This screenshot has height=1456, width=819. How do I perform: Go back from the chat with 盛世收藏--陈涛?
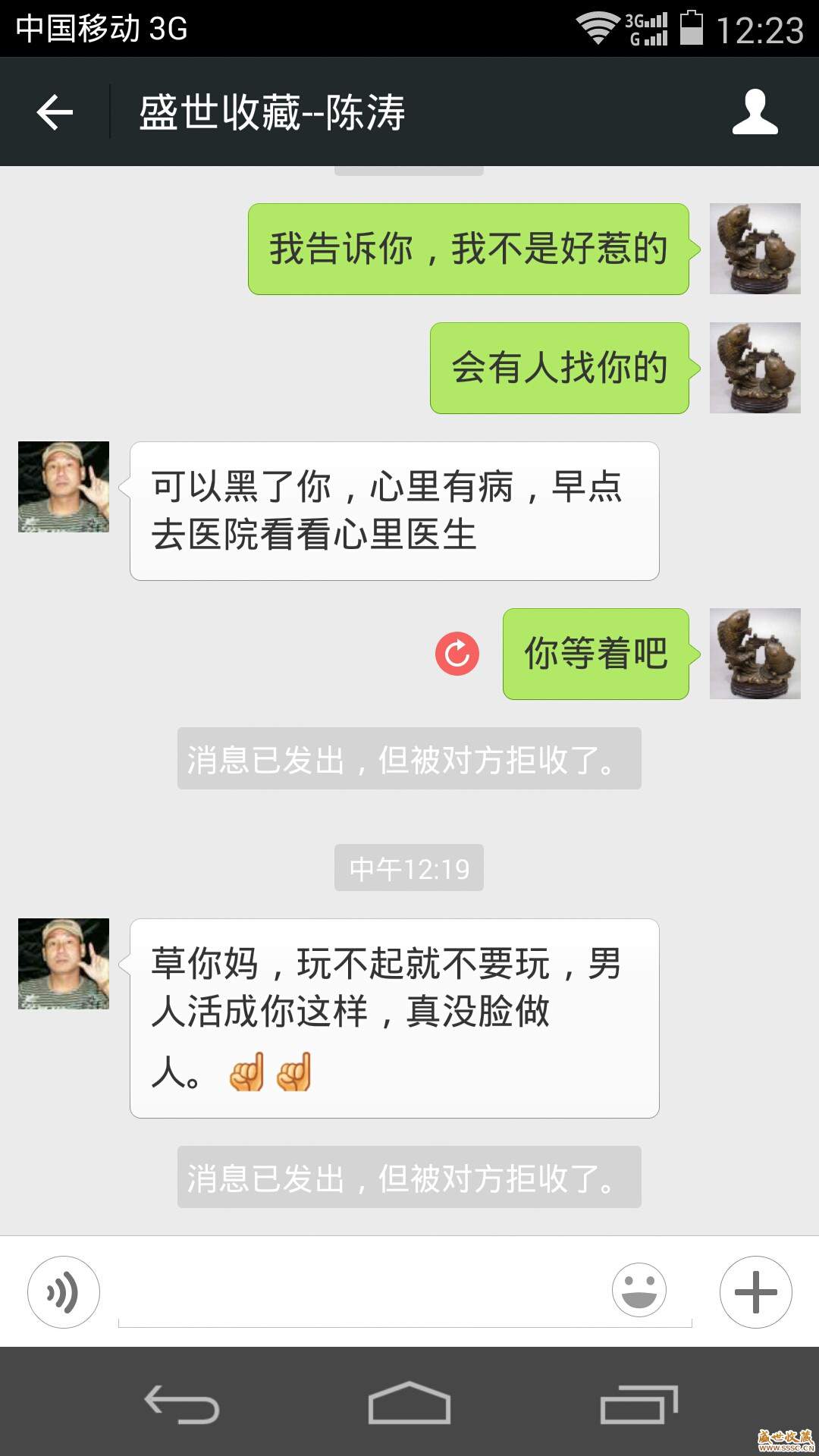(x=55, y=112)
